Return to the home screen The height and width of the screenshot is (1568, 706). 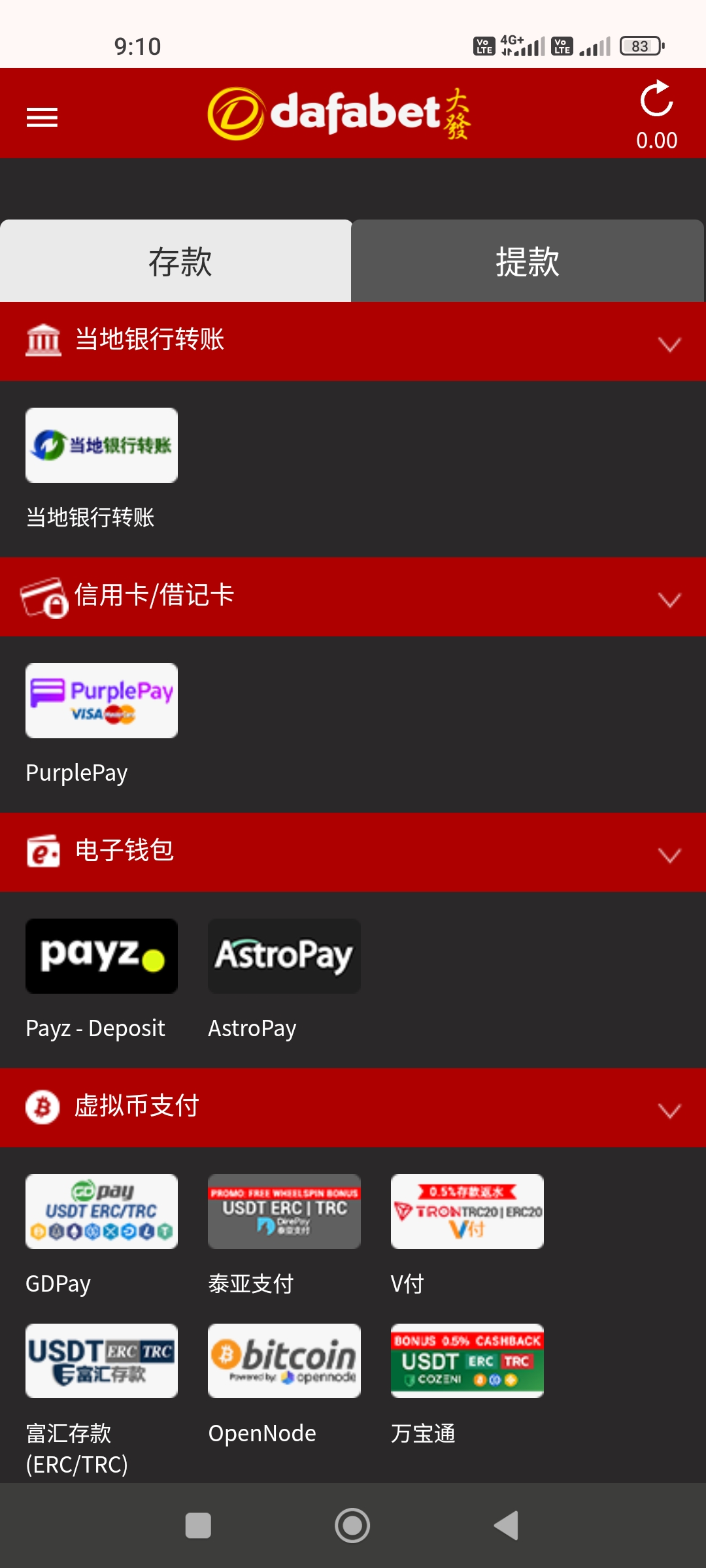(352, 1526)
